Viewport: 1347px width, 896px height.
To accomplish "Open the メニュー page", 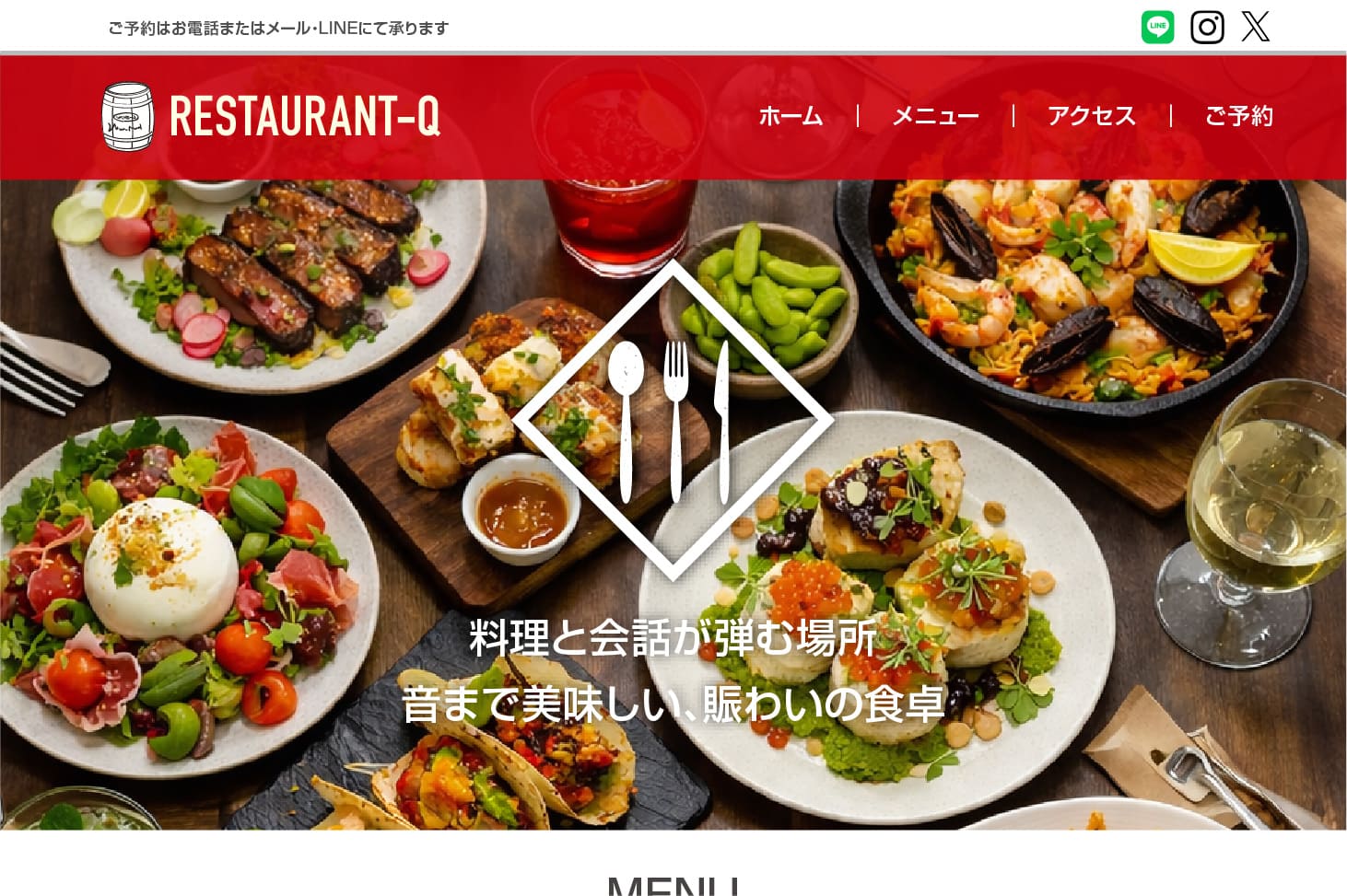I will [935, 116].
